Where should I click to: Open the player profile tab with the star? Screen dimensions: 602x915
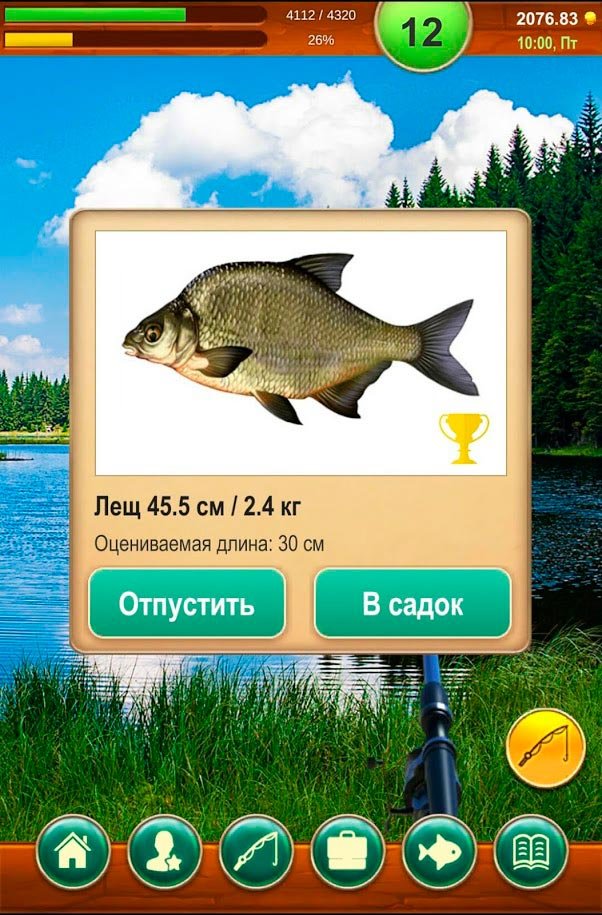[x=165, y=852]
